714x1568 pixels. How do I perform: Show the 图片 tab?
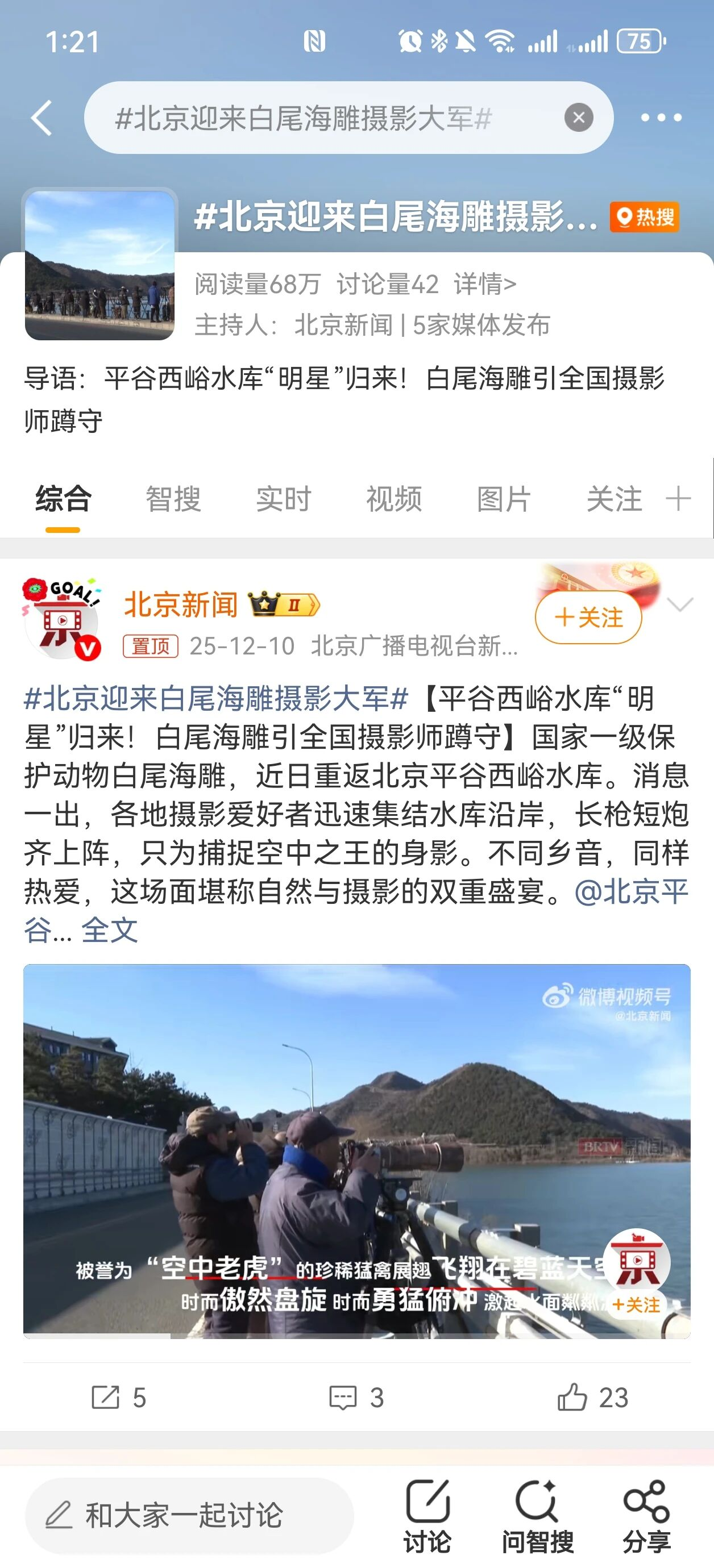[504, 499]
